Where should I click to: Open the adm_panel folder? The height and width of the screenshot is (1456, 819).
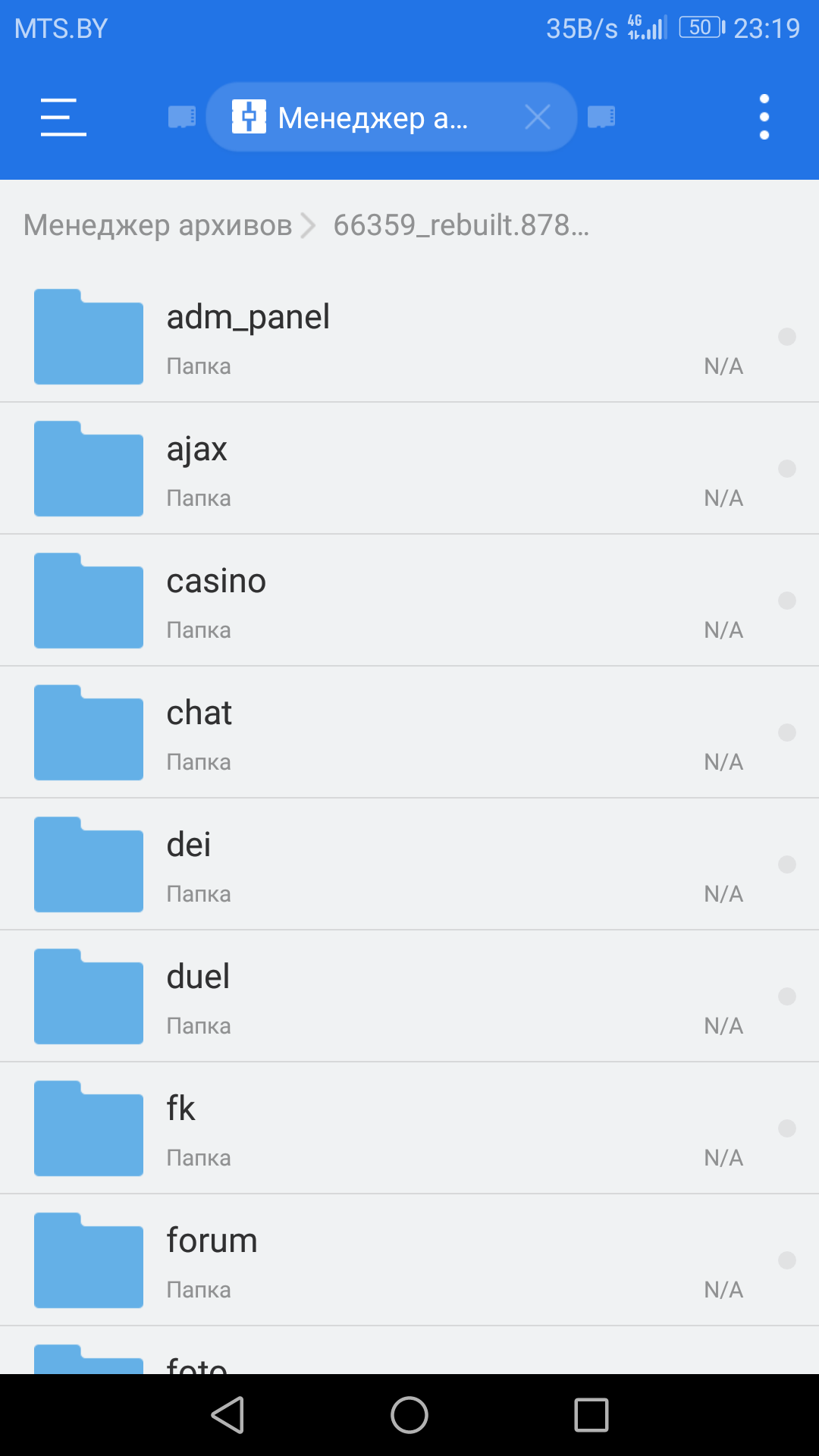click(409, 337)
